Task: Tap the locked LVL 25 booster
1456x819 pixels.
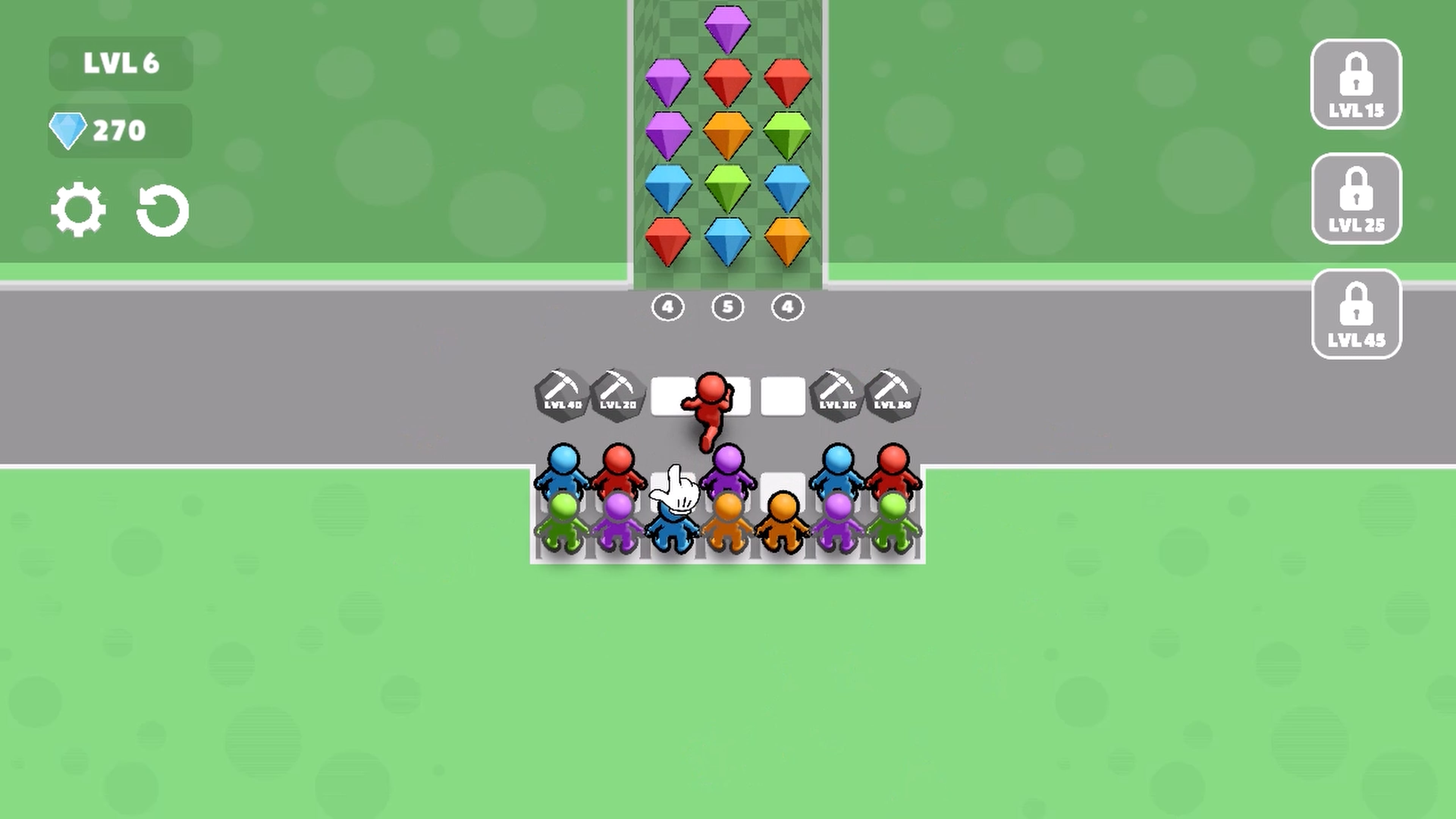Action: pyautogui.click(x=1356, y=199)
